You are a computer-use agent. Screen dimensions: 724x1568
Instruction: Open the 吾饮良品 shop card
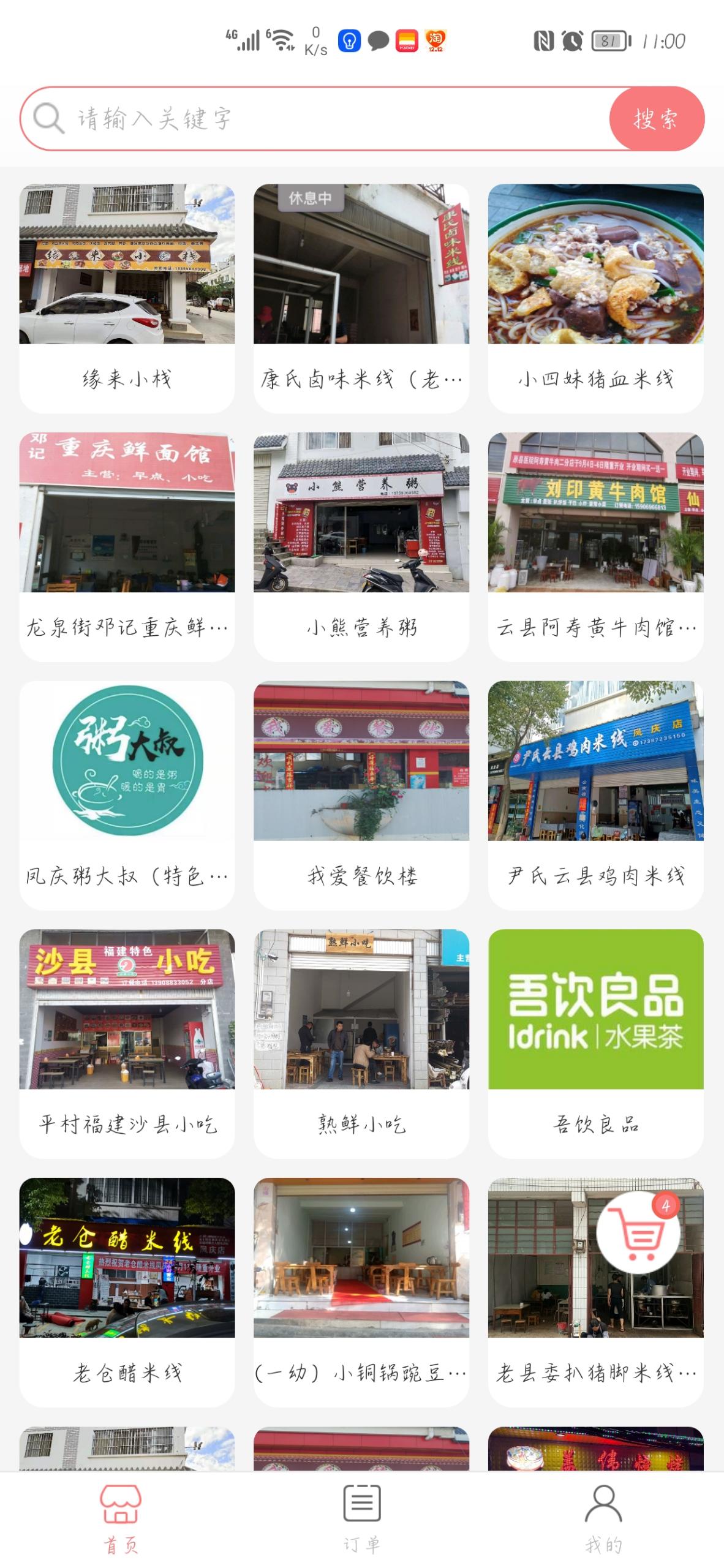[x=595, y=1043]
